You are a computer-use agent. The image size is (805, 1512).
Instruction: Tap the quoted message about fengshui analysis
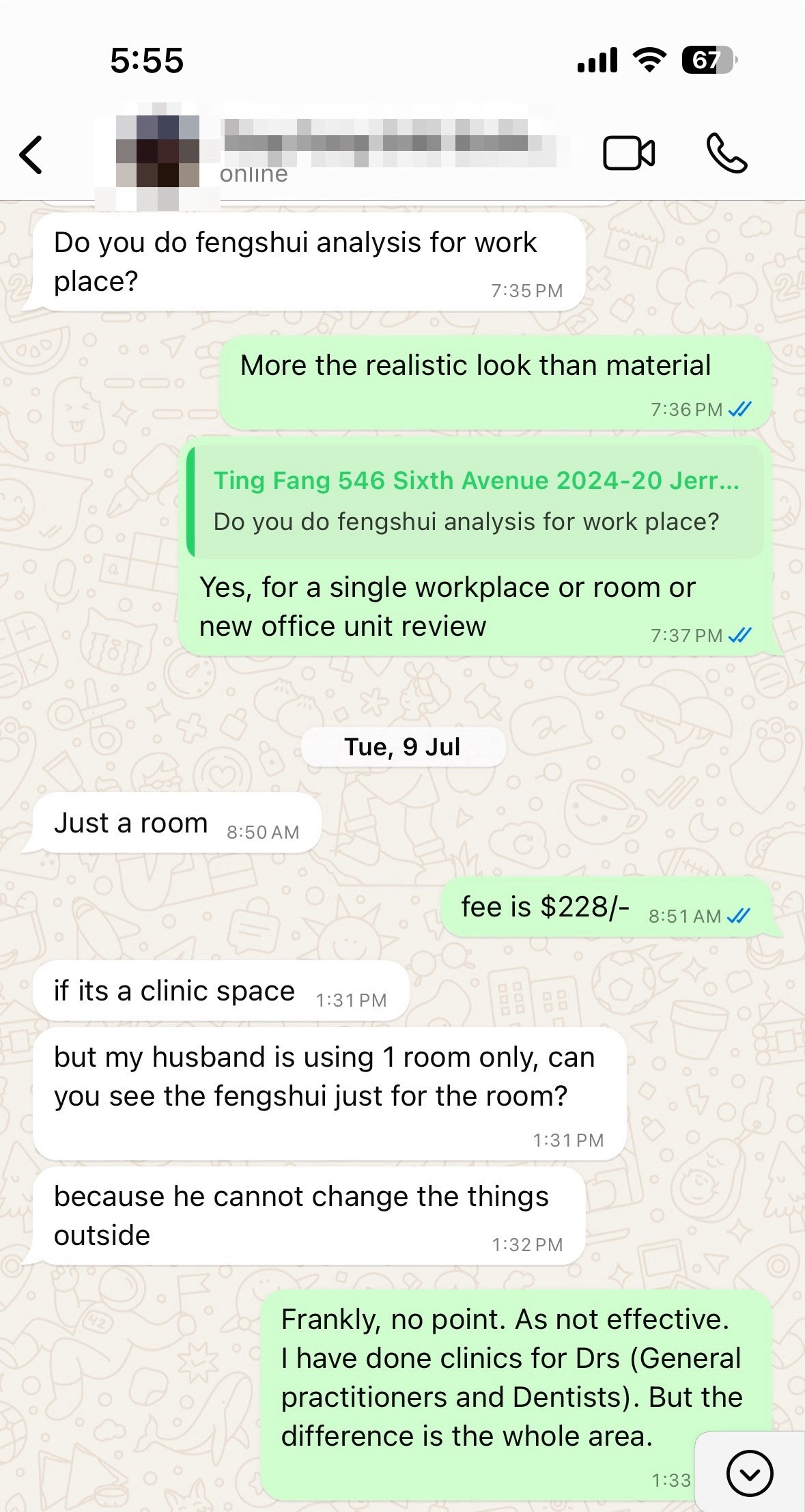click(475, 501)
